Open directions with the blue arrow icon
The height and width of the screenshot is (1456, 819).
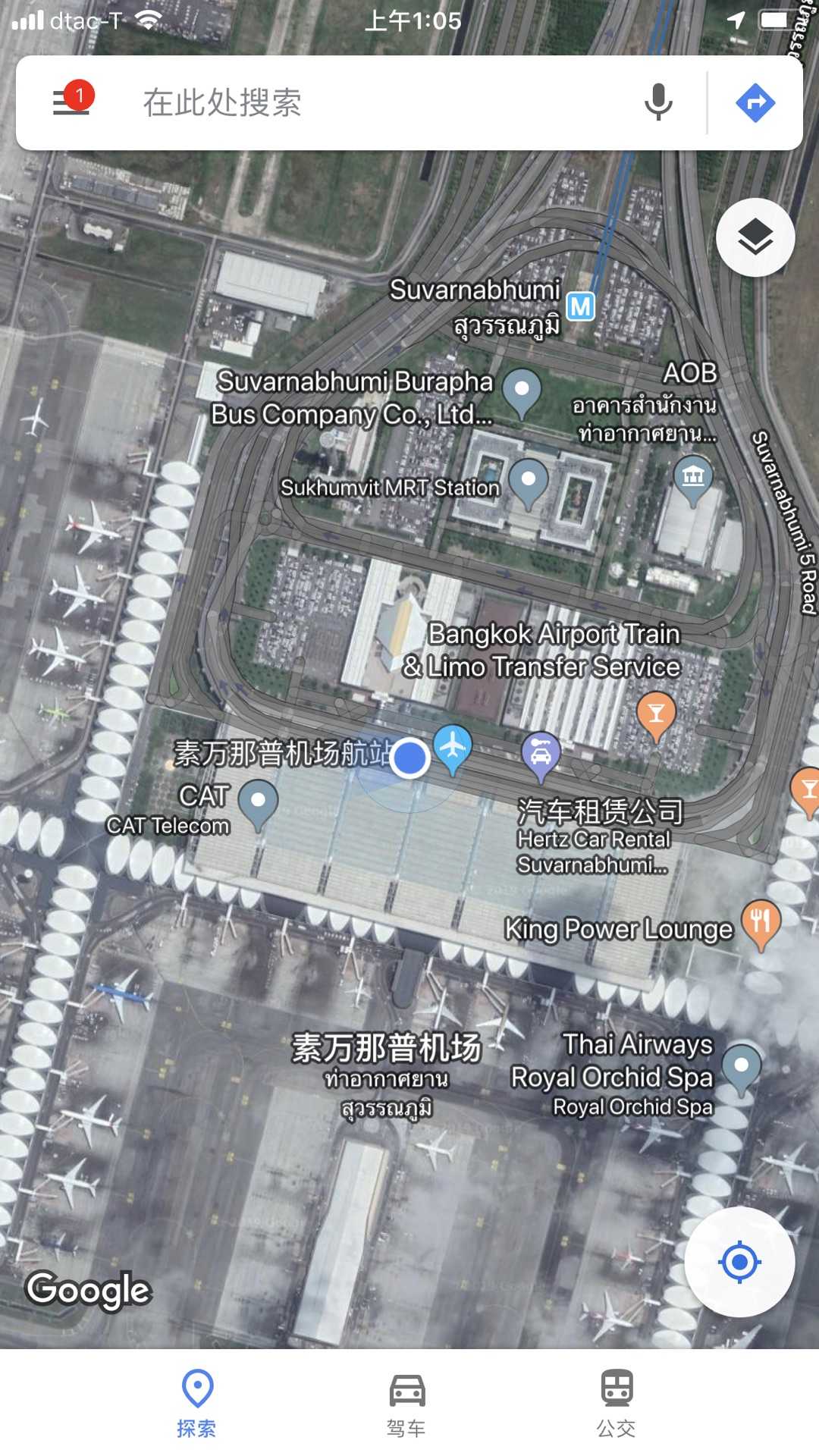coord(755,102)
